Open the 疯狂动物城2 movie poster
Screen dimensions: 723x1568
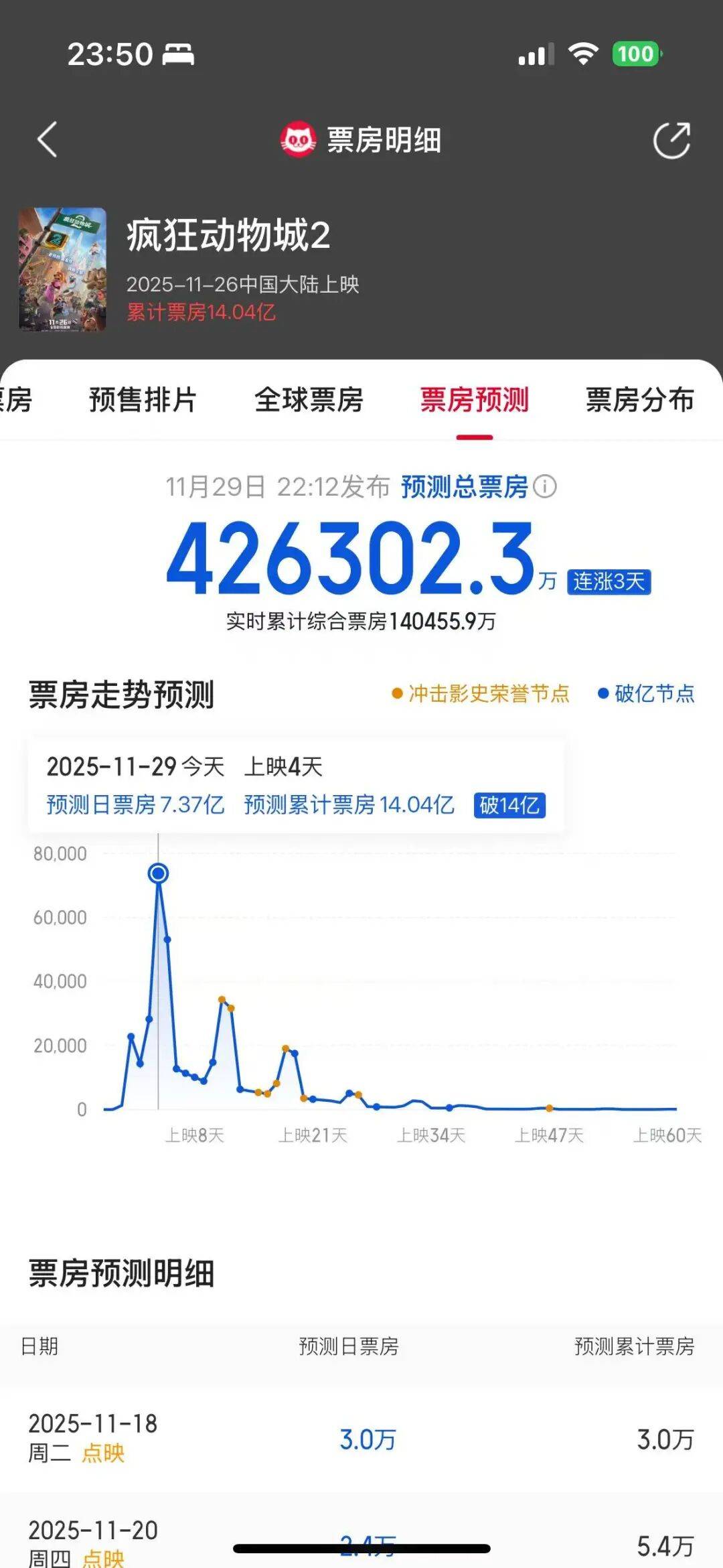point(62,269)
